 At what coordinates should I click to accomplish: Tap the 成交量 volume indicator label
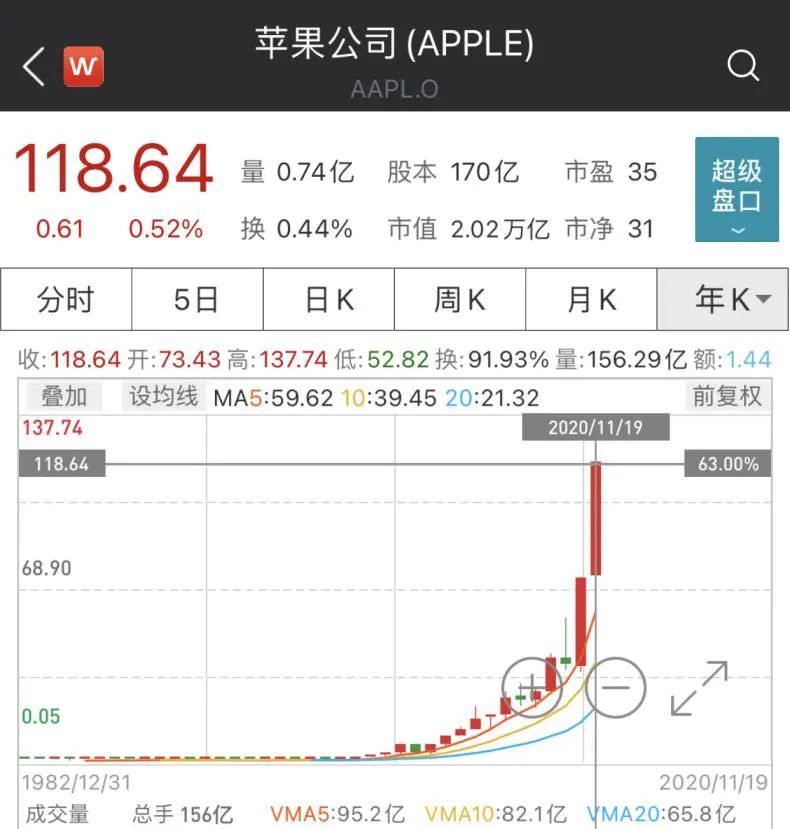(x=56, y=814)
